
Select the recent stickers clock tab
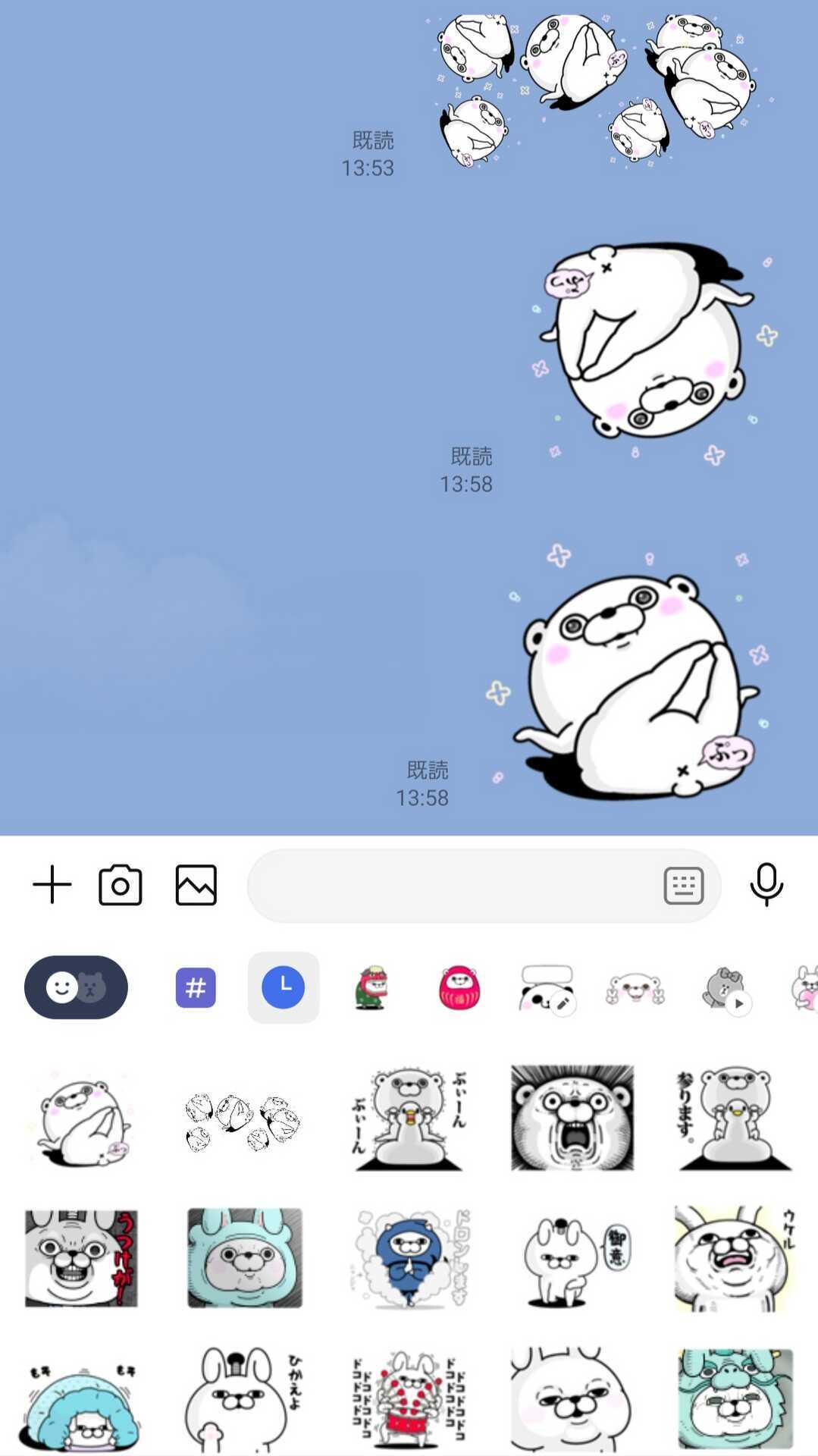tap(284, 987)
